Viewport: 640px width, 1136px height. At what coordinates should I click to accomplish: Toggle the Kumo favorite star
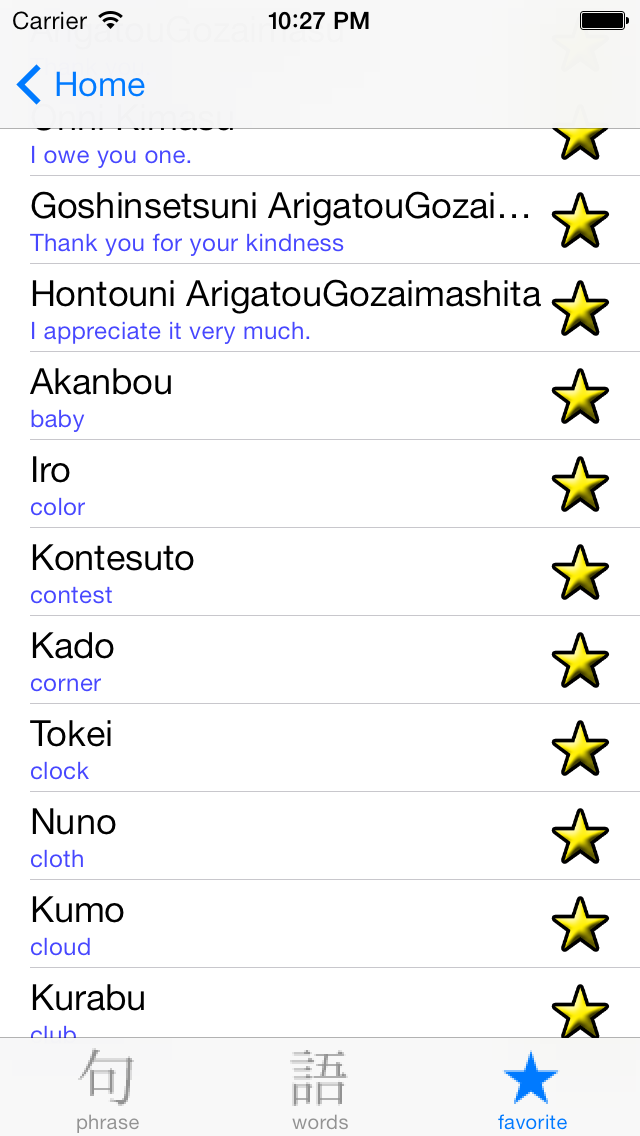(x=580, y=924)
